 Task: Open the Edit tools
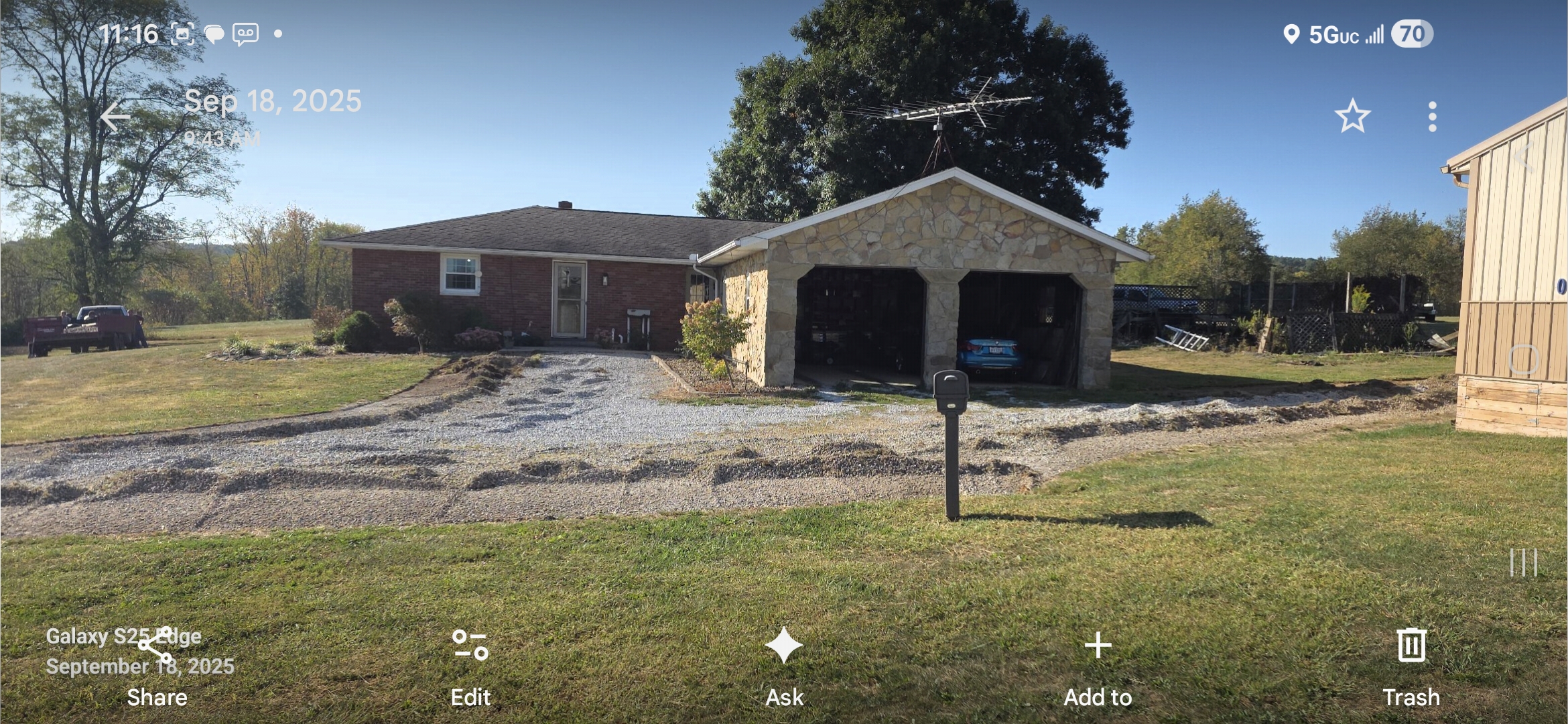point(470,665)
